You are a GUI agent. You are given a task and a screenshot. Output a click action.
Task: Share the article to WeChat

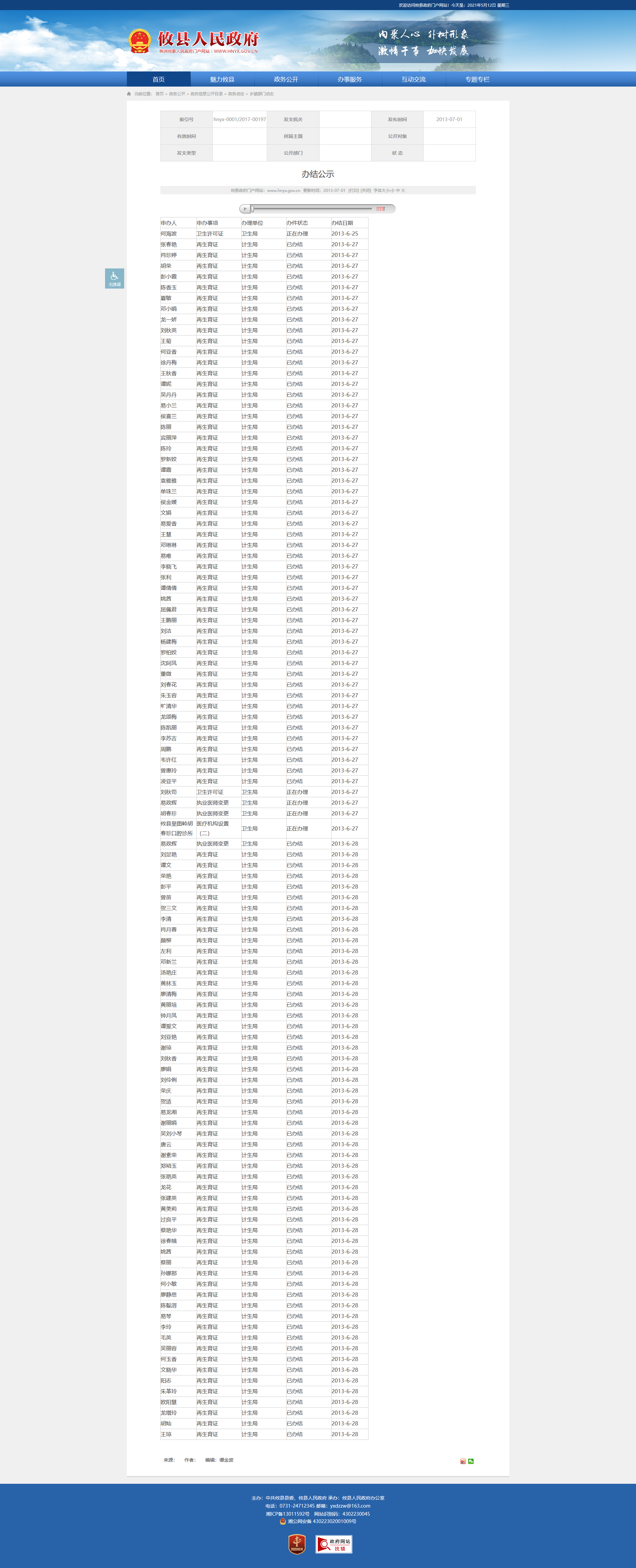[x=471, y=1461]
